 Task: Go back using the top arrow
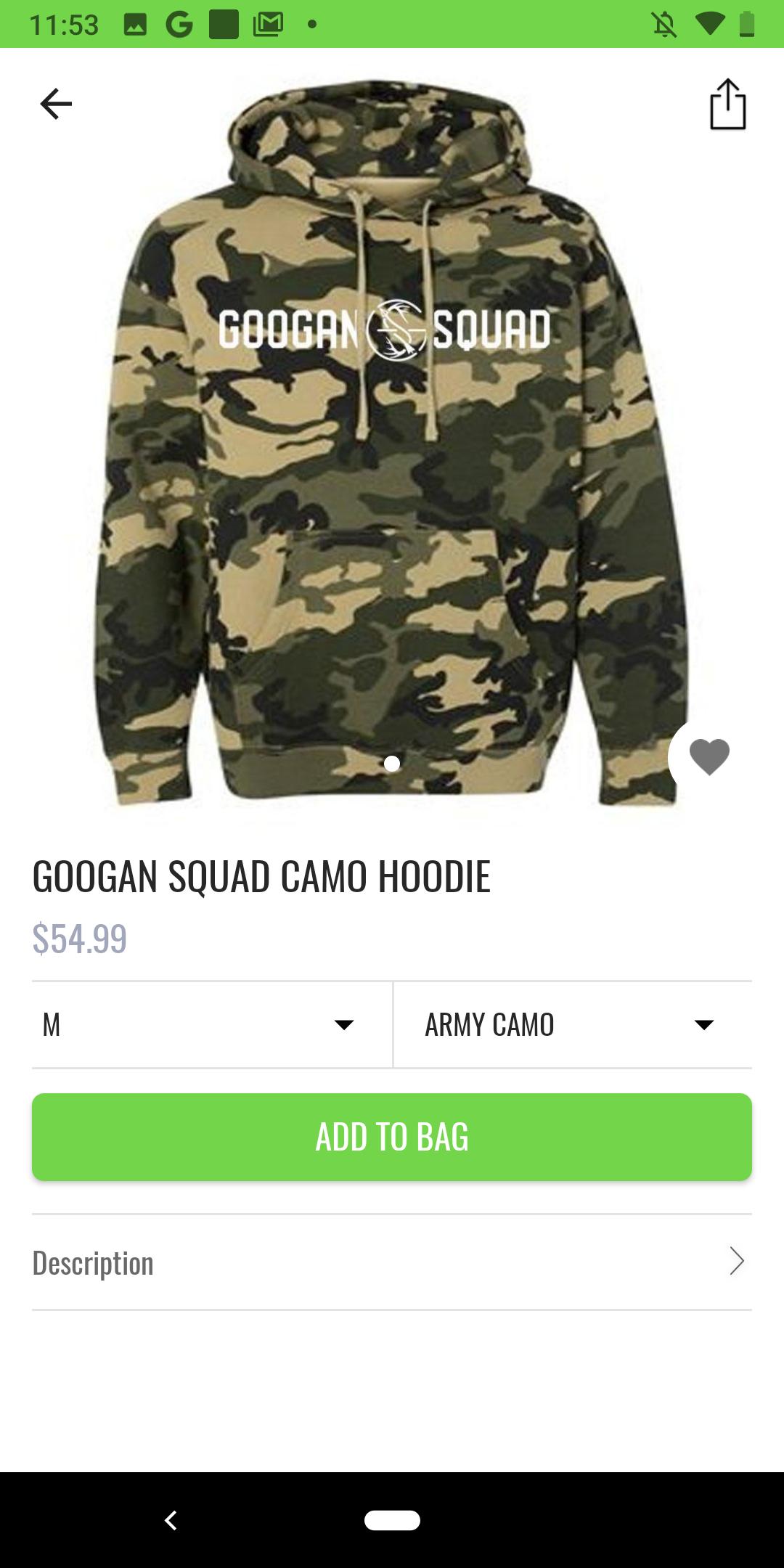click(x=56, y=104)
